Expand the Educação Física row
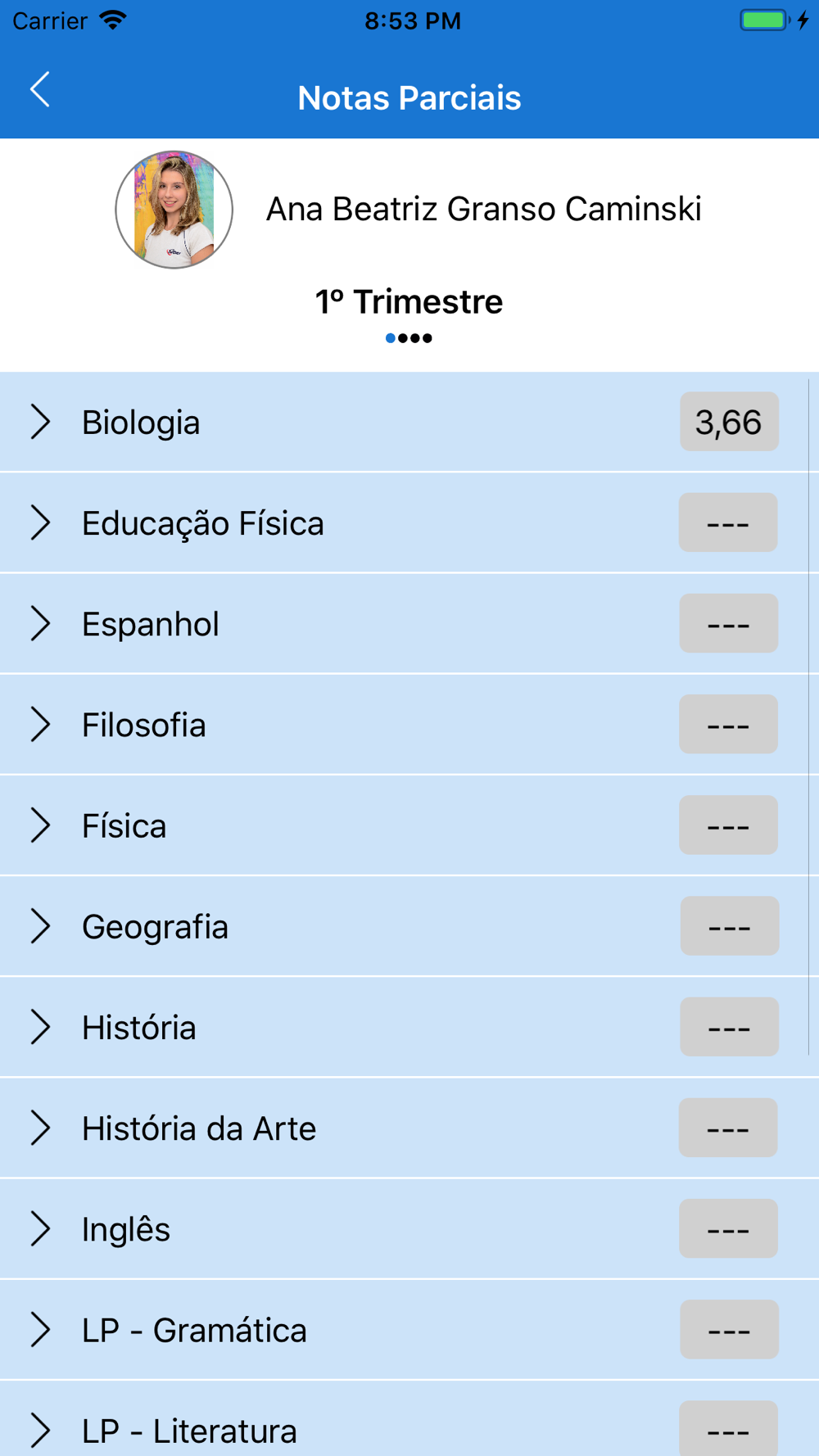Screen dimensions: 819x1456 point(405,522)
